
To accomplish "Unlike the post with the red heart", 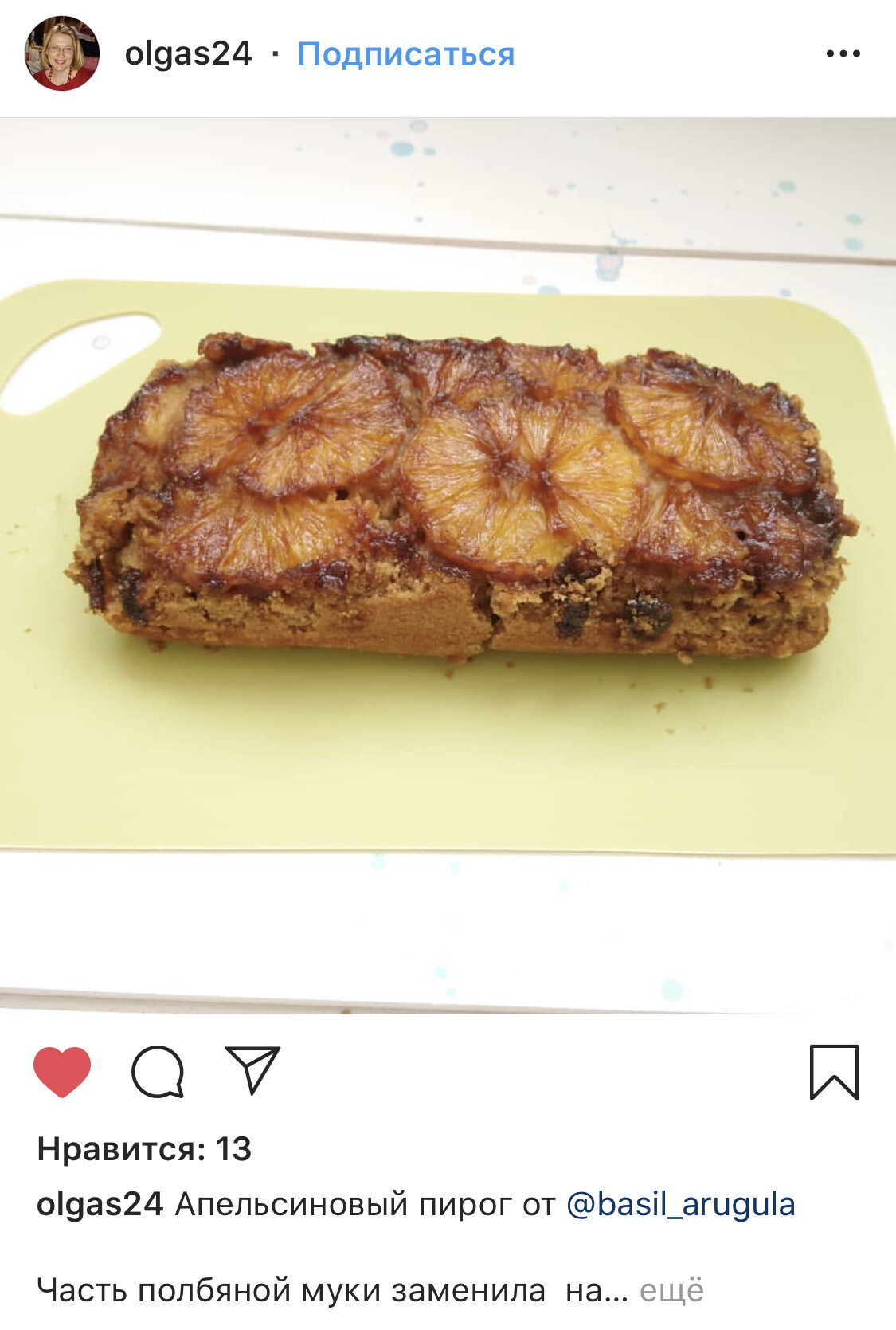I will [62, 1072].
